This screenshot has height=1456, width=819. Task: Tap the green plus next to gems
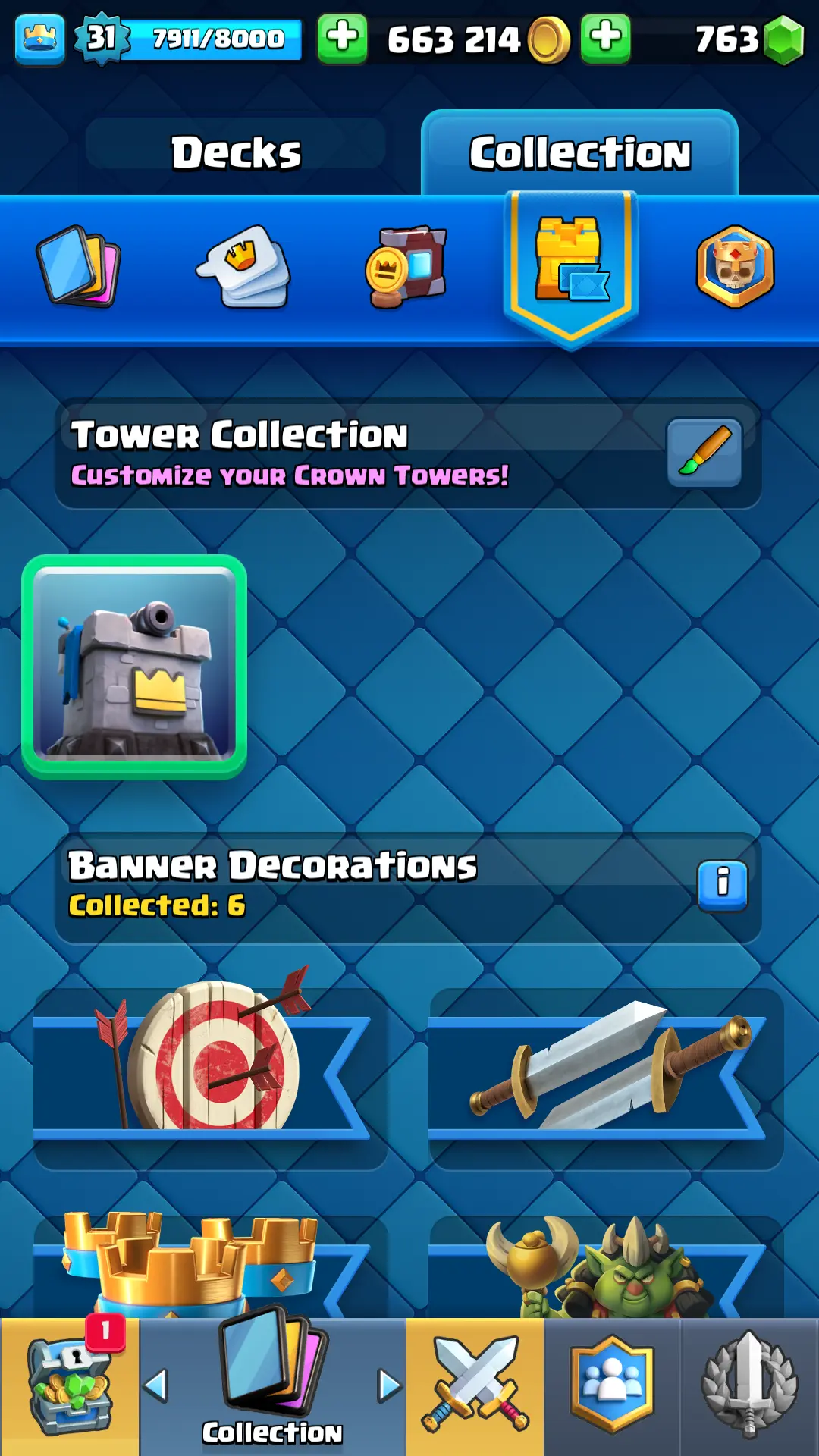[x=605, y=38]
